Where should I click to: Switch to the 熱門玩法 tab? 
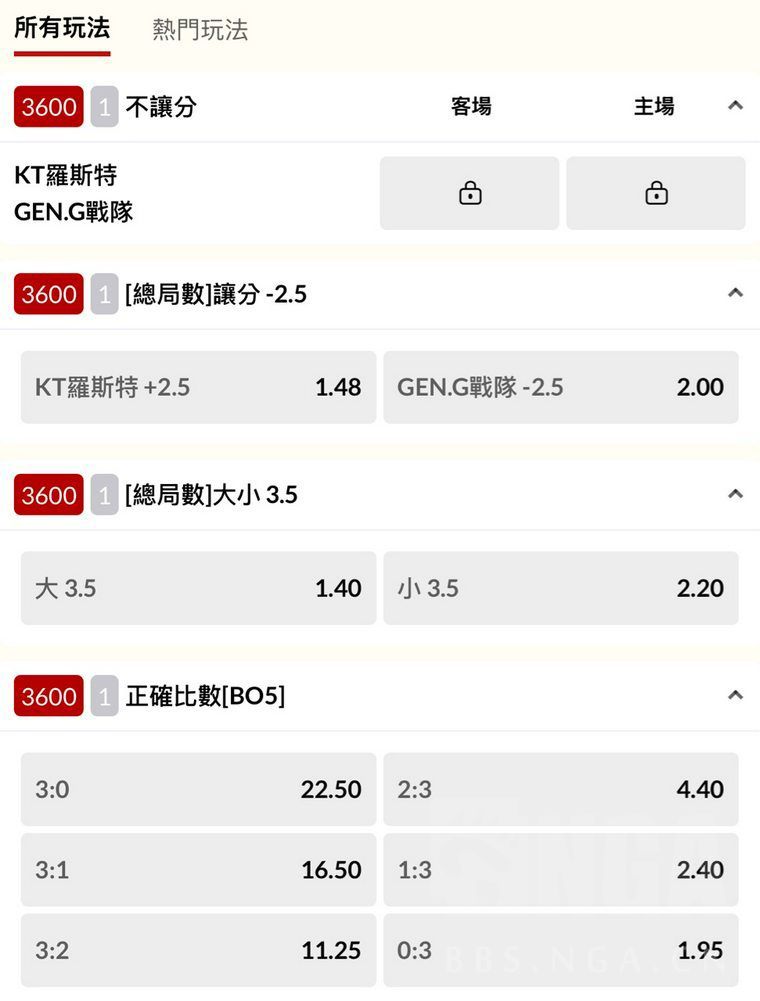tap(200, 30)
